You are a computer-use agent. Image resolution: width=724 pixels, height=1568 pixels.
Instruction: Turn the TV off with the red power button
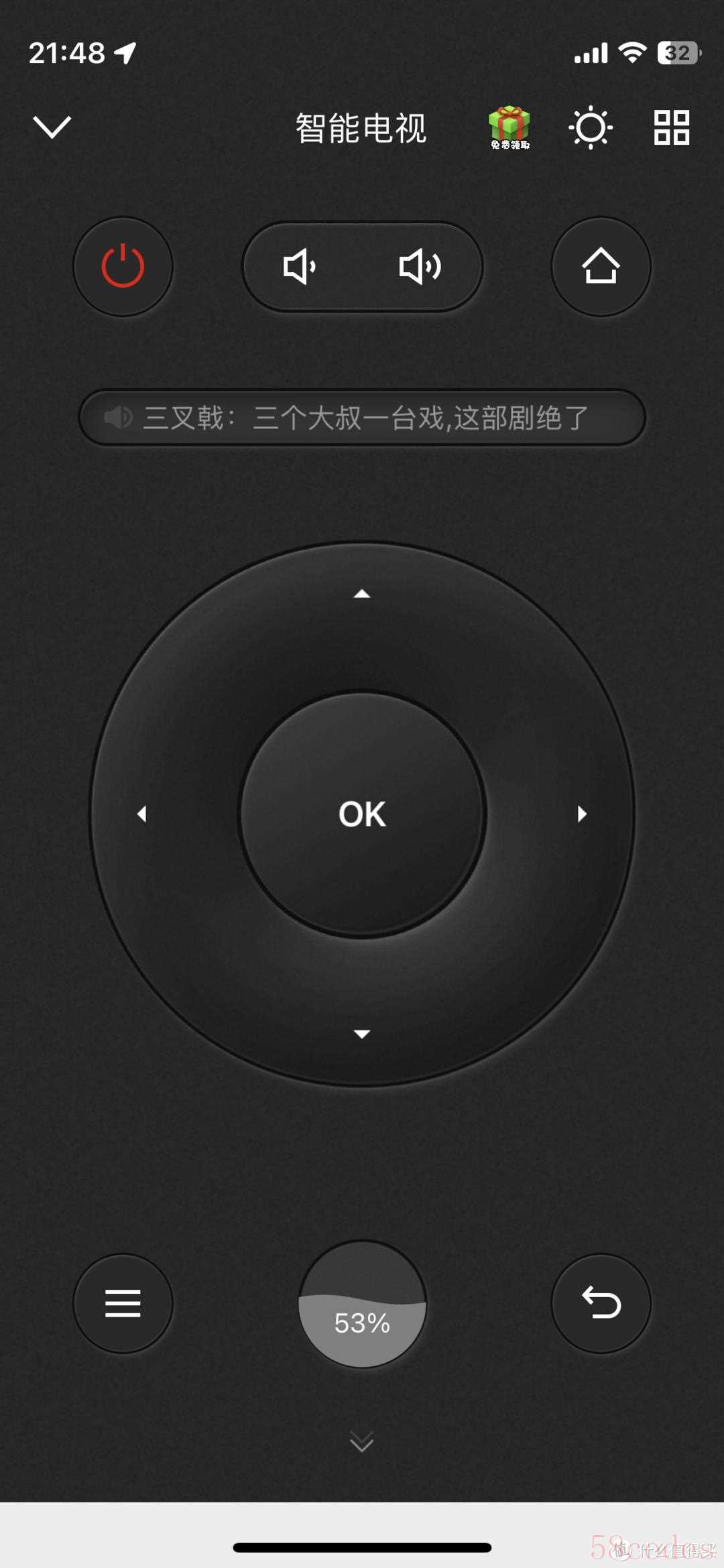123,266
